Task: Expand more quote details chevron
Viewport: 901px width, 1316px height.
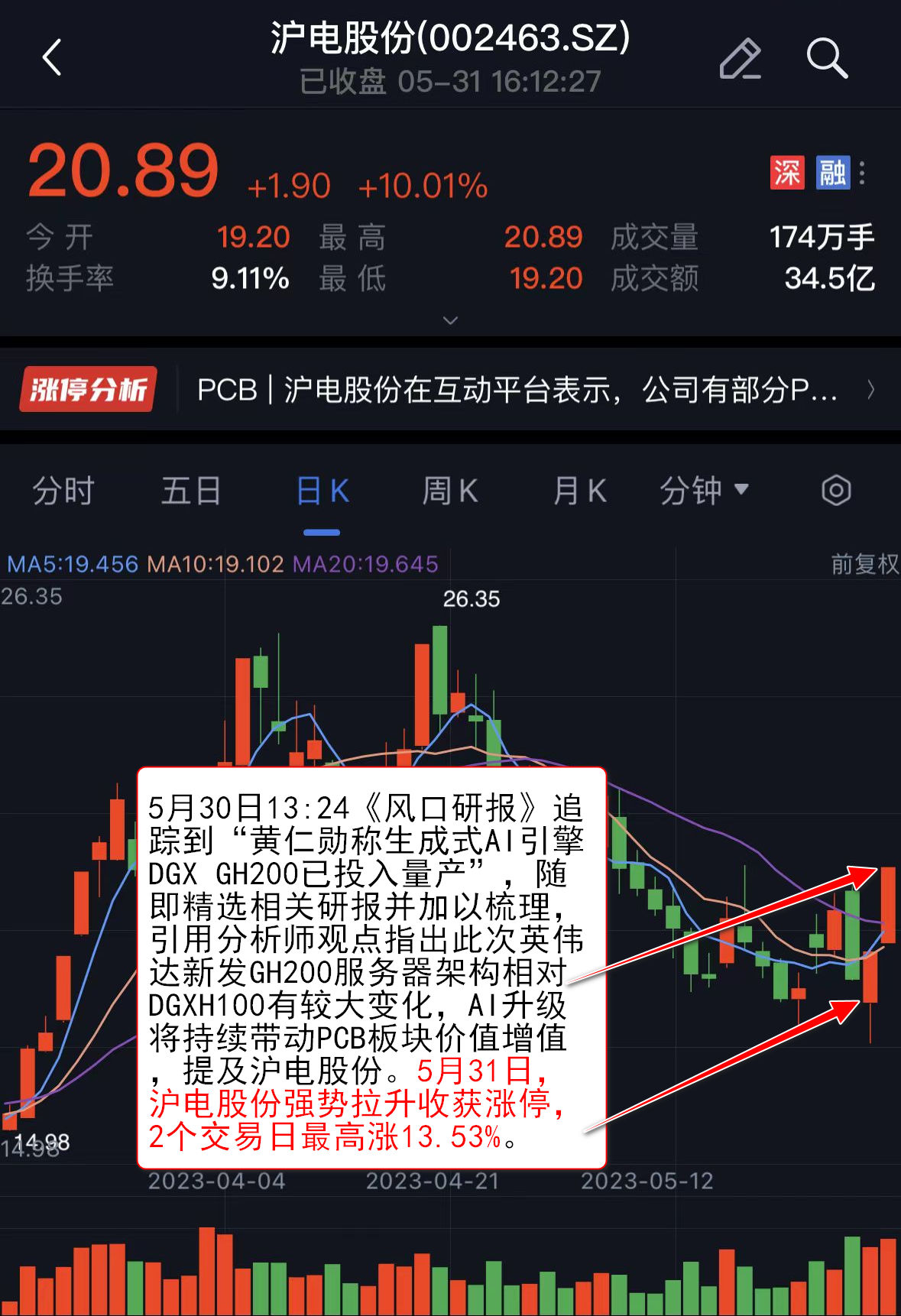Action: (451, 320)
